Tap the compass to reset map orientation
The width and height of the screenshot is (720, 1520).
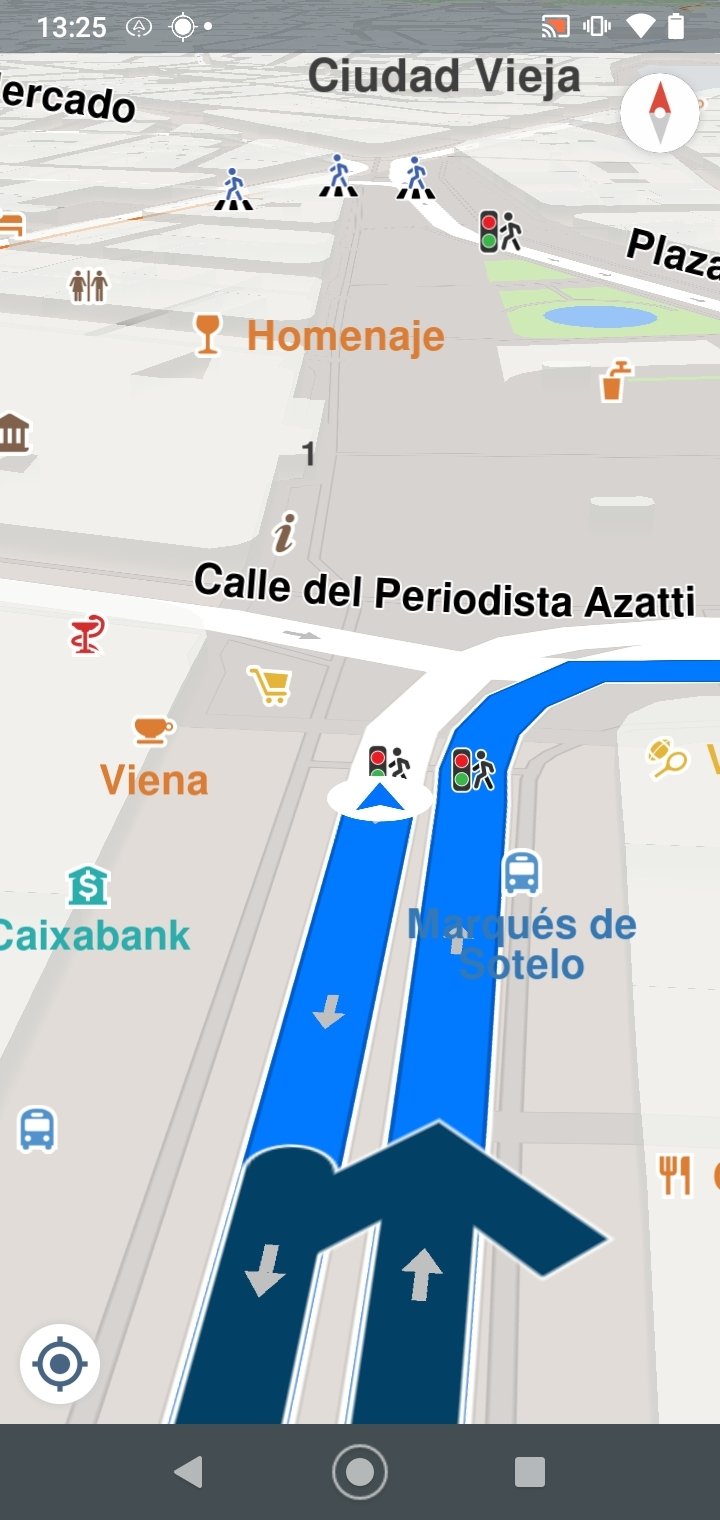tap(659, 113)
